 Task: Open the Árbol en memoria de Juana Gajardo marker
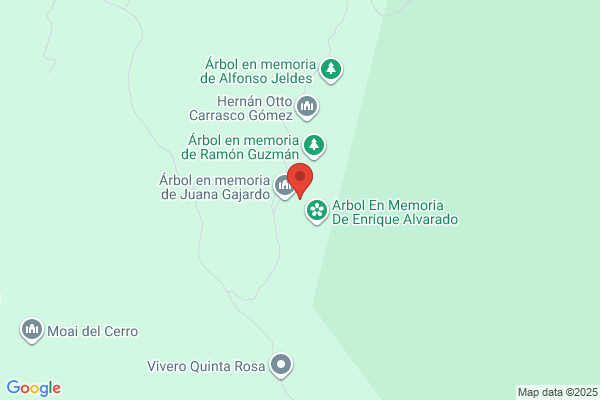284,186
